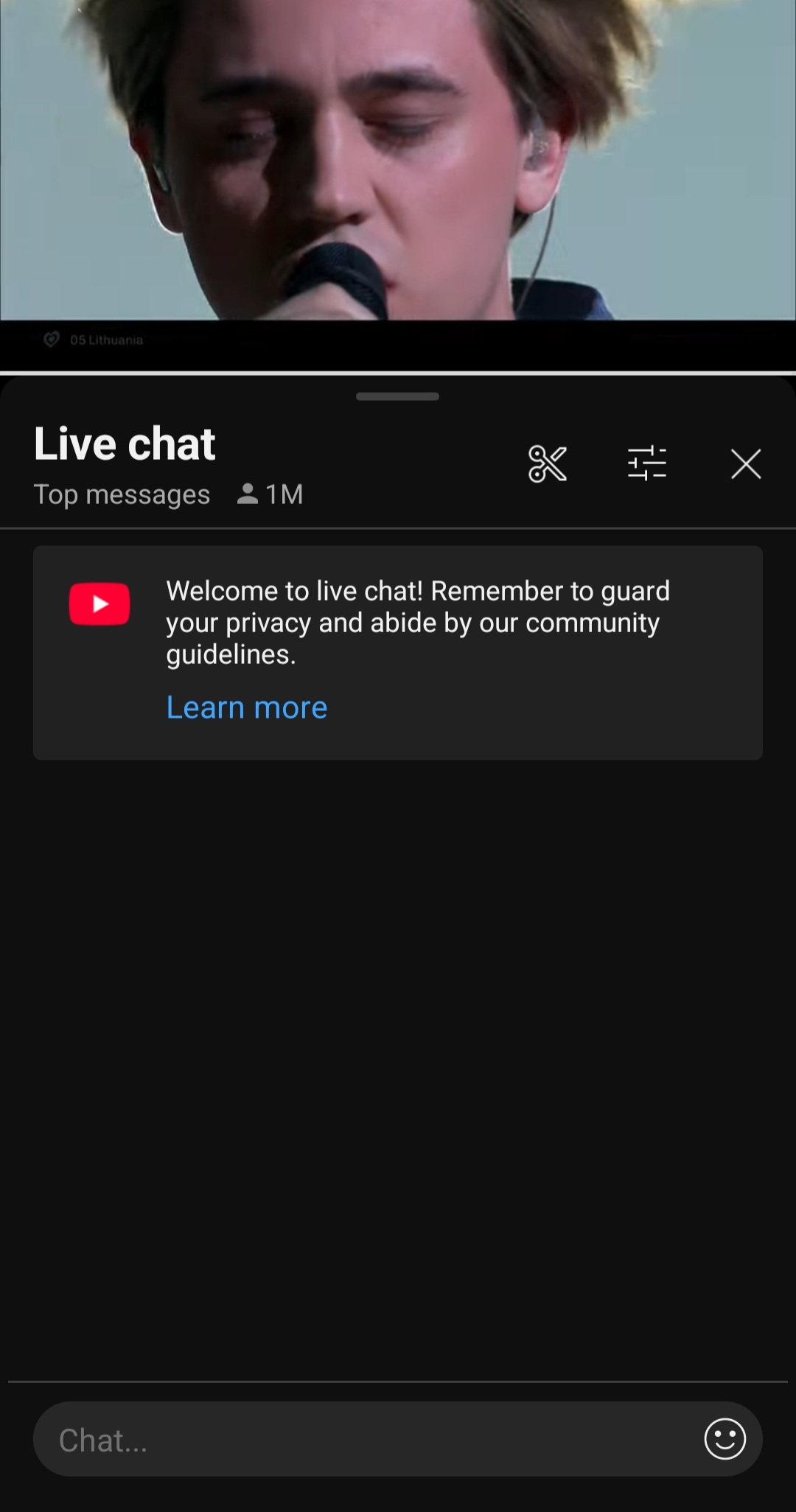Close the live chat panel
The image size is (796, 1512).
[746, 464]
